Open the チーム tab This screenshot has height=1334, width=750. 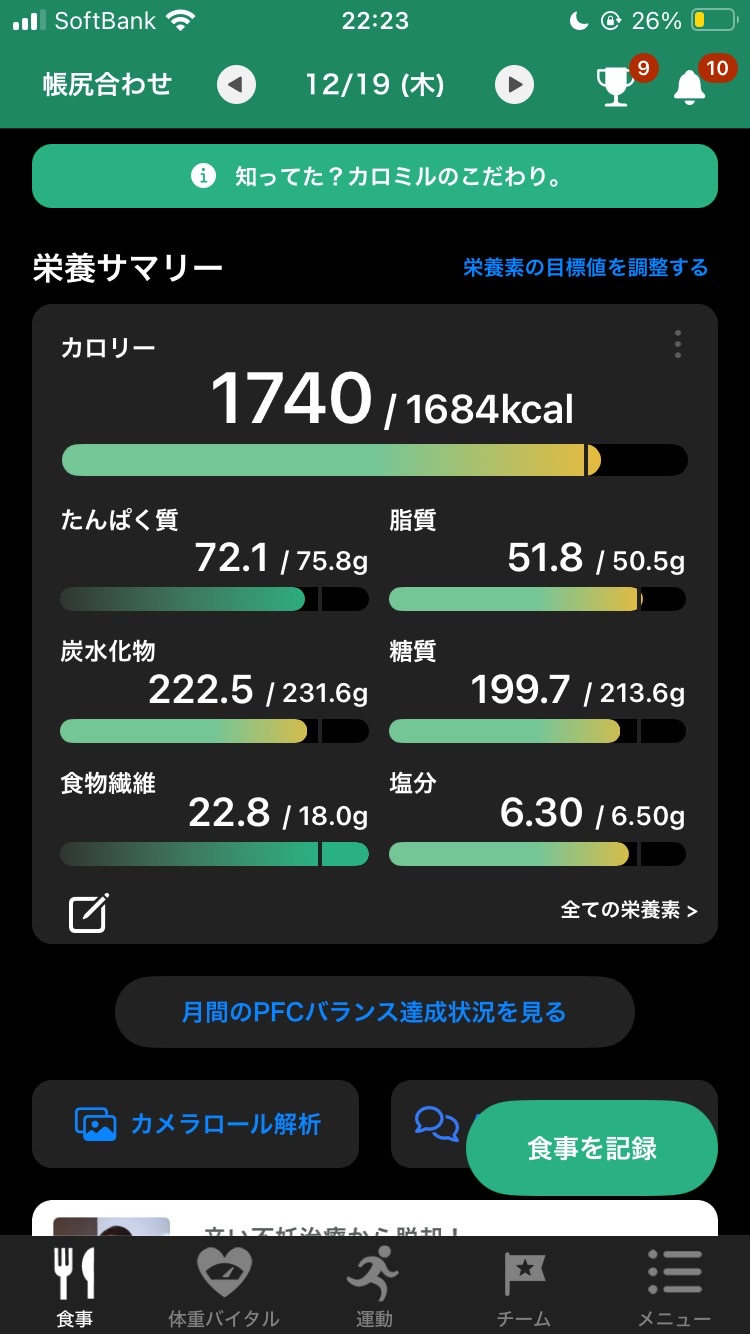524,1288
